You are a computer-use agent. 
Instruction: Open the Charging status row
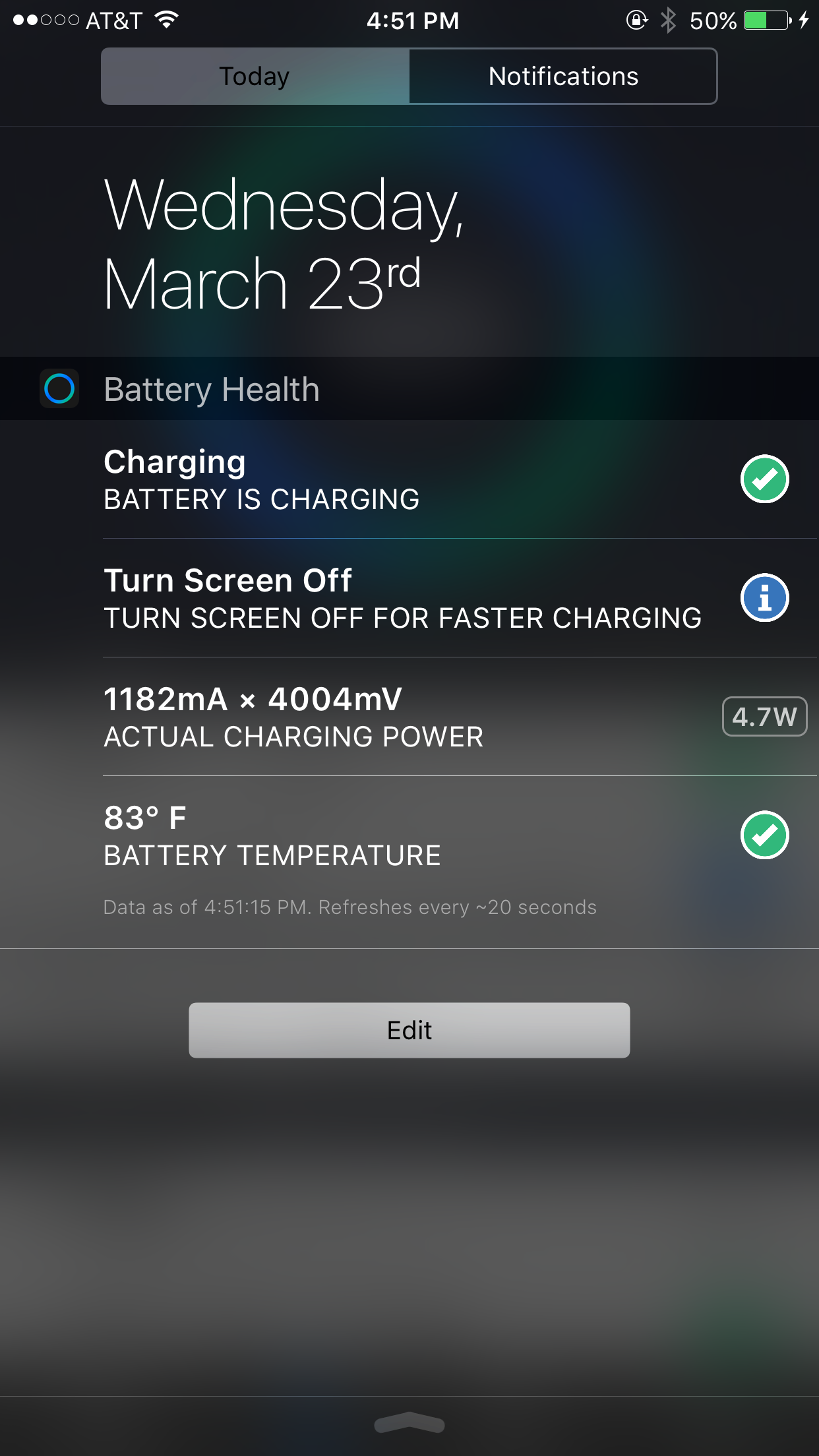(x=460, y=479)
